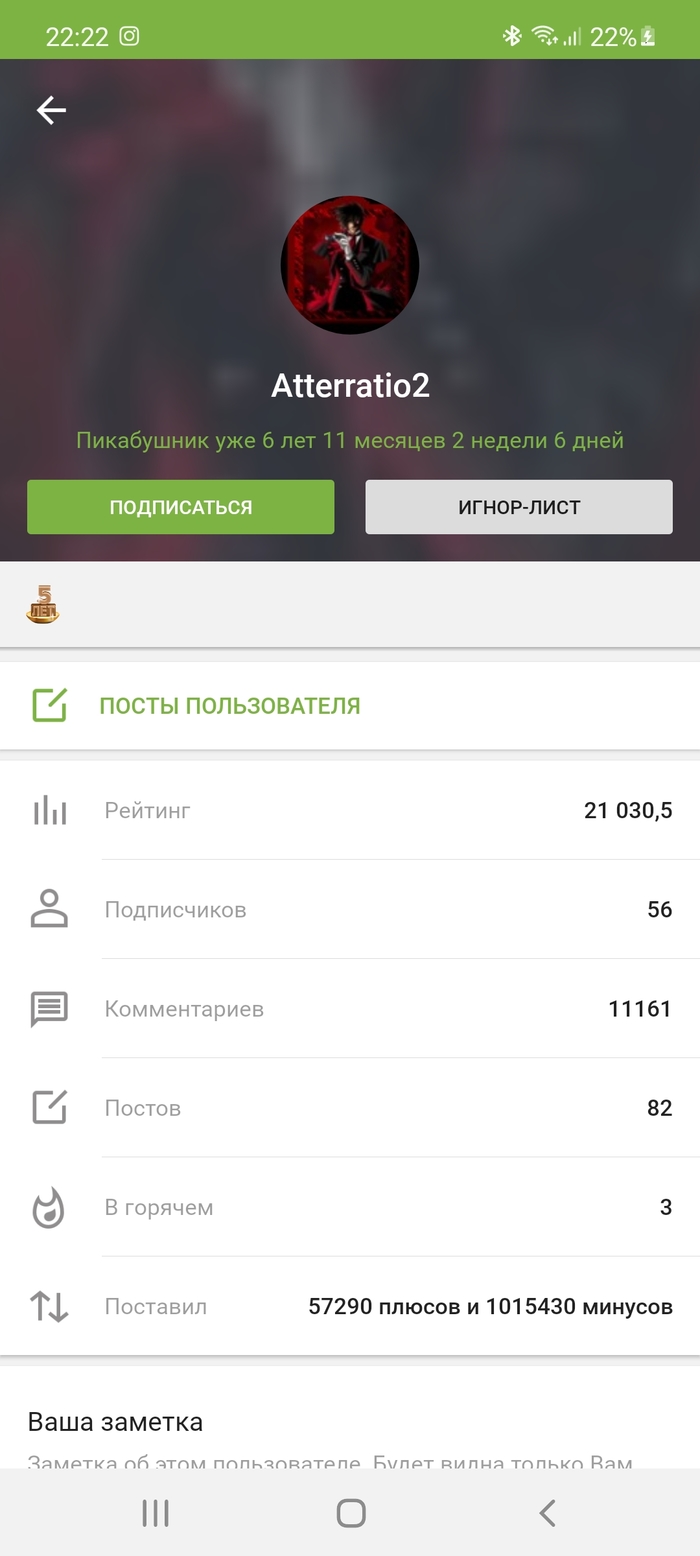Open recent apps from navigation bar
The image size is (700, 1556).
155,1513
